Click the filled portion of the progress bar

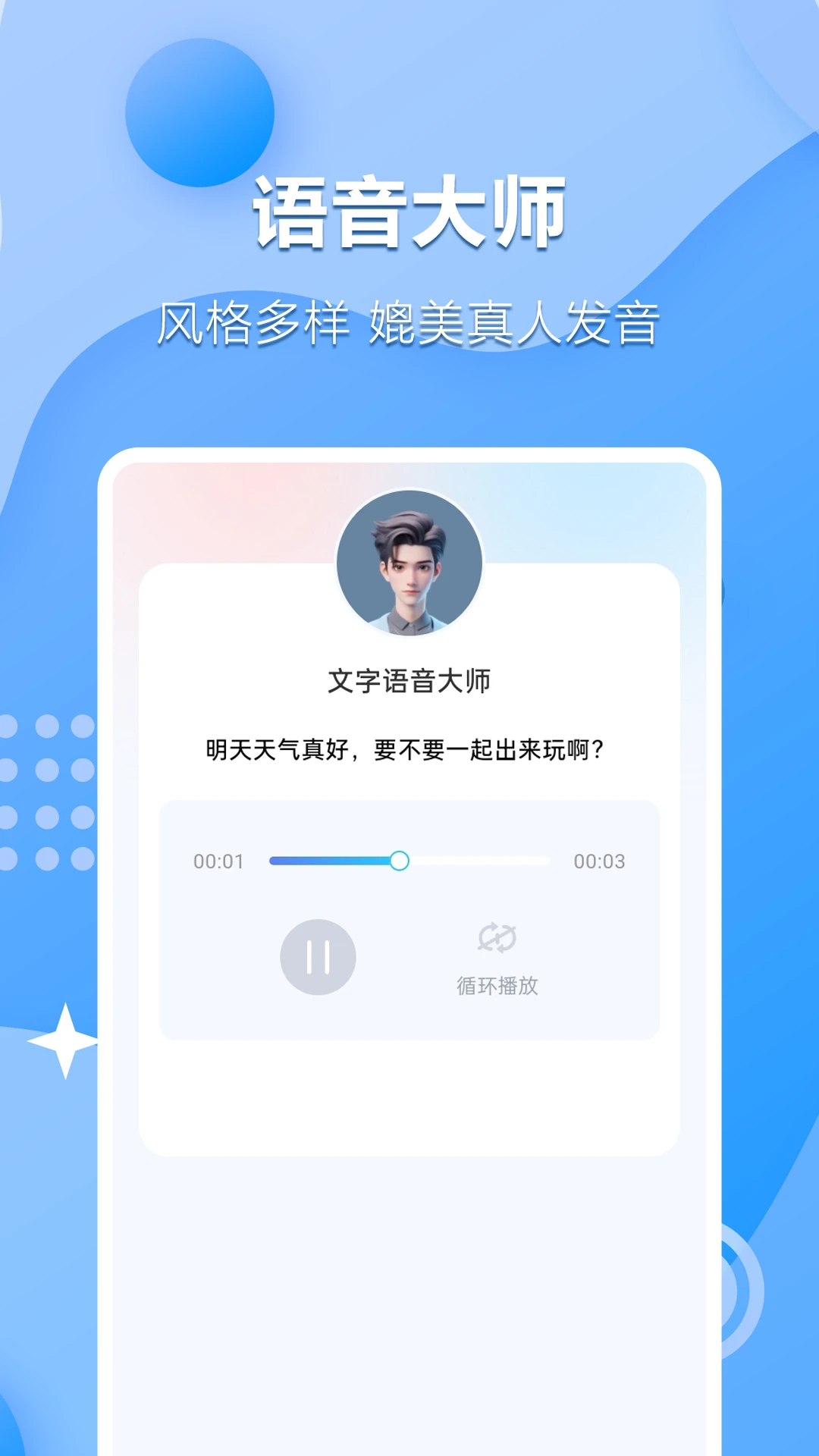click(334, 861)
